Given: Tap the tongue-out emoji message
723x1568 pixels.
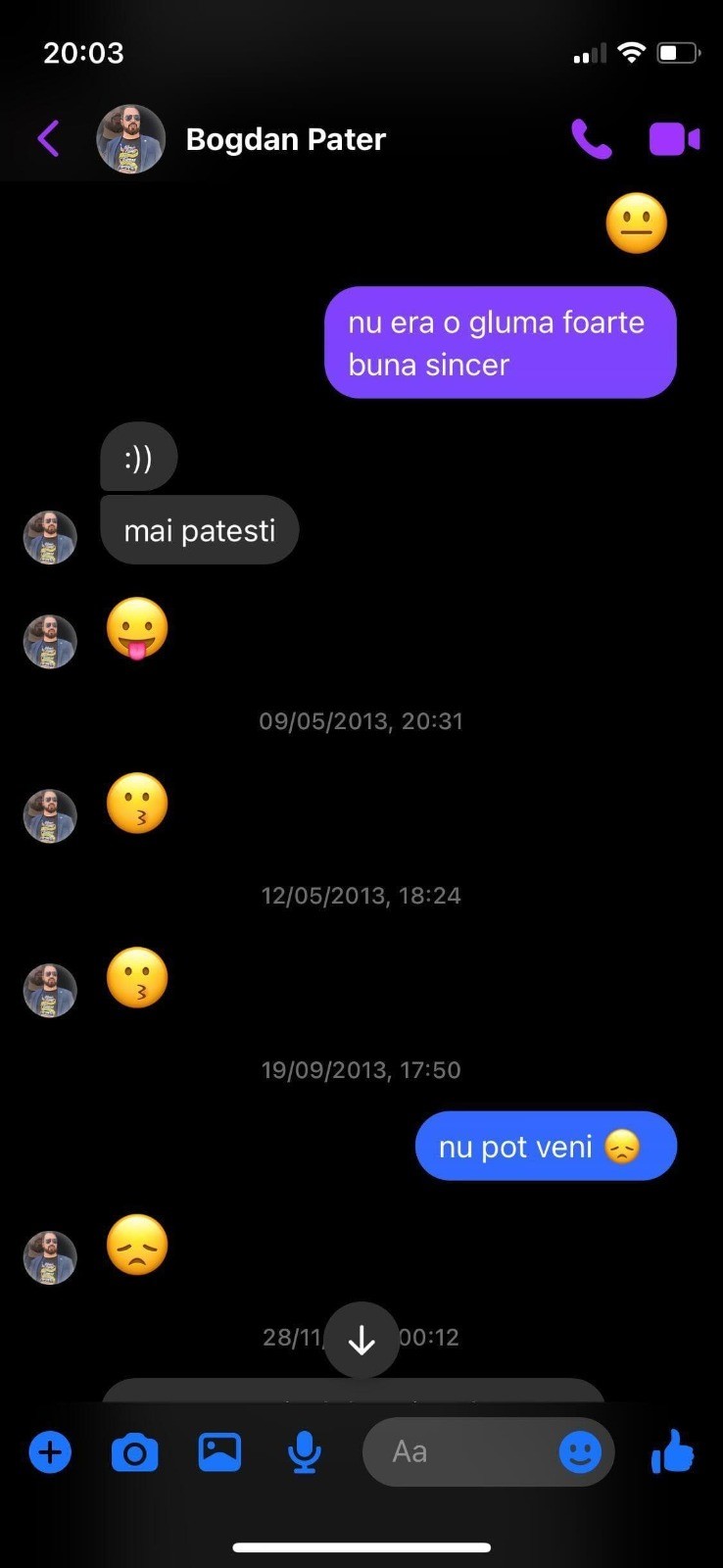Looking at the screenshot, I should click(x=137, y=630).
